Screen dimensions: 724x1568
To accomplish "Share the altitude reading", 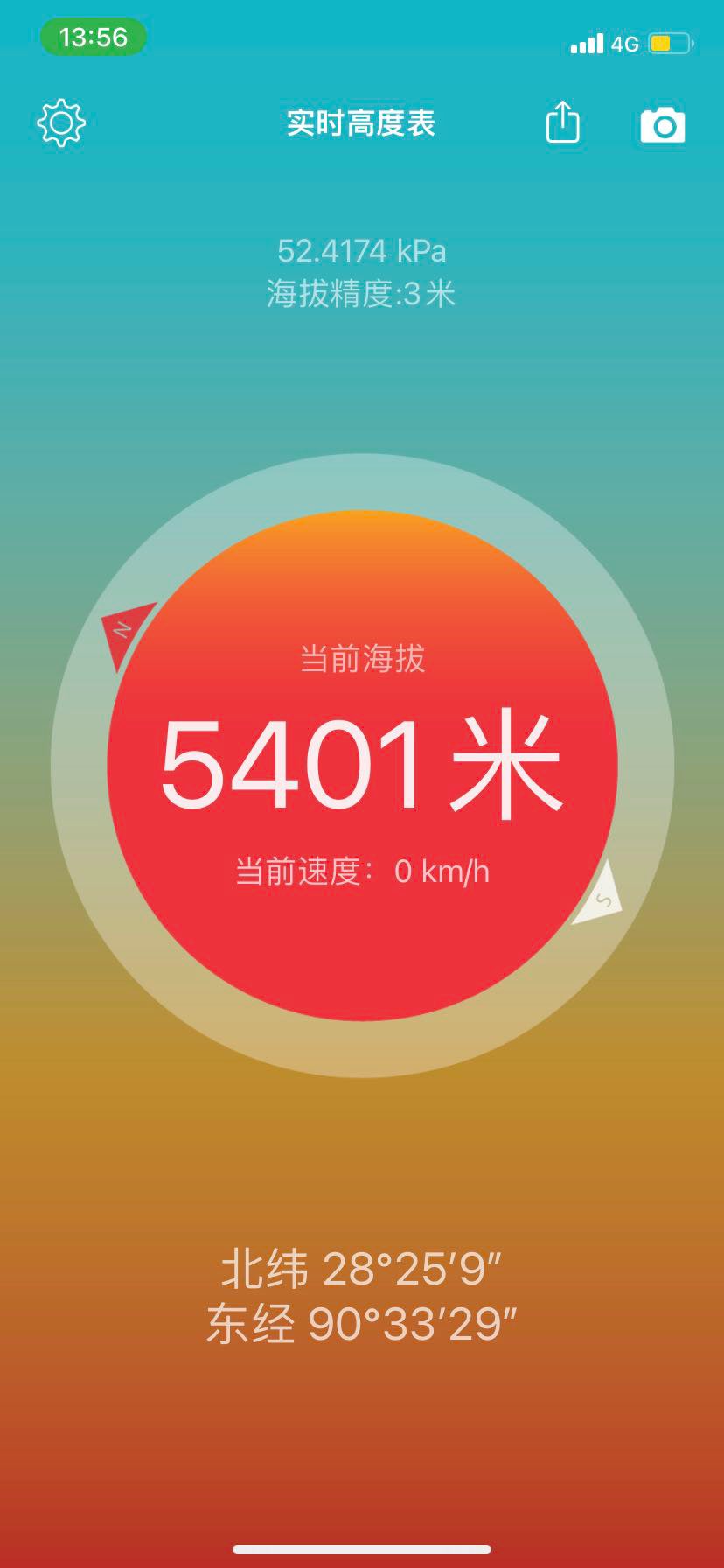I will tap(562, 122).
